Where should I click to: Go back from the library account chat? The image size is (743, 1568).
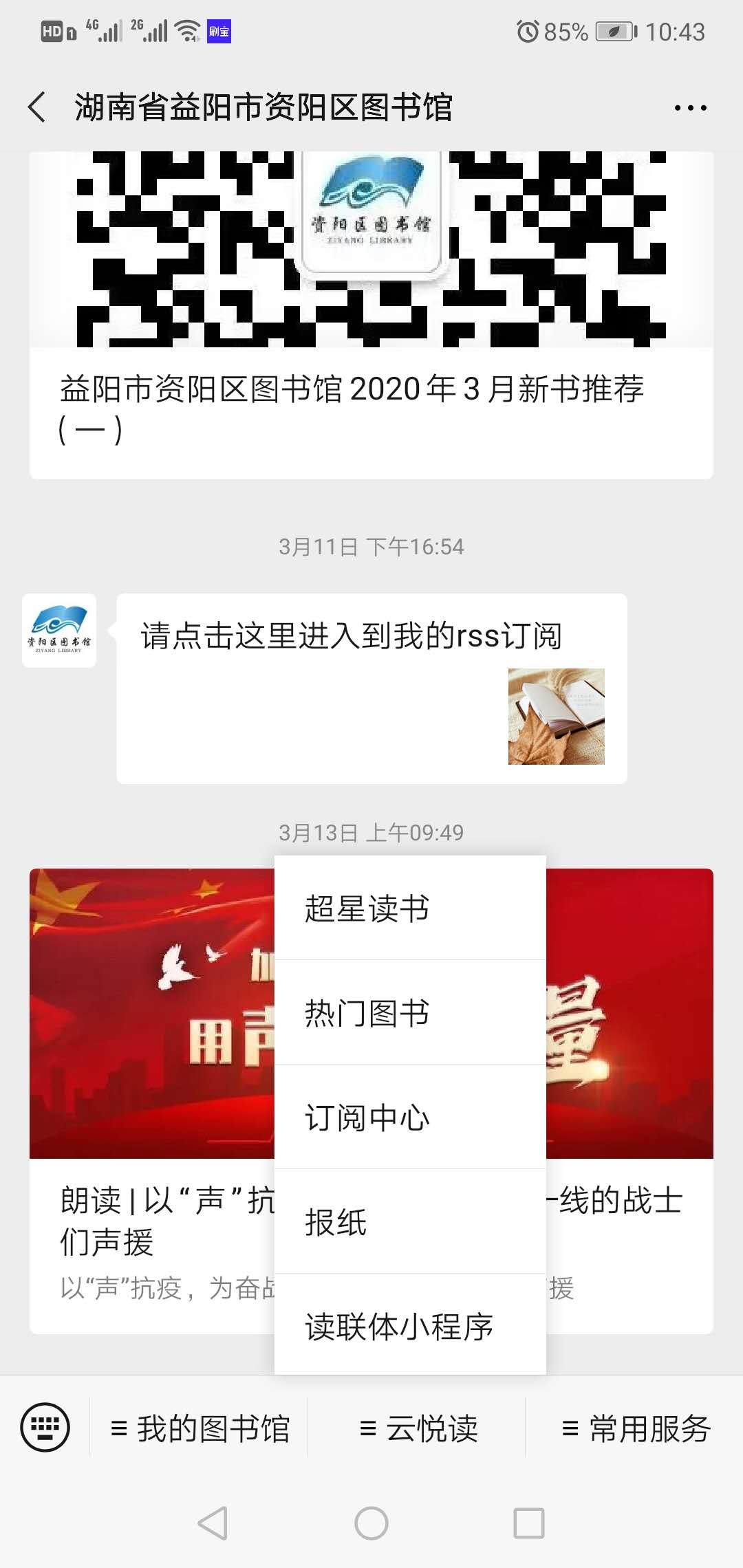pyautogui.click(x=38, y=107)
